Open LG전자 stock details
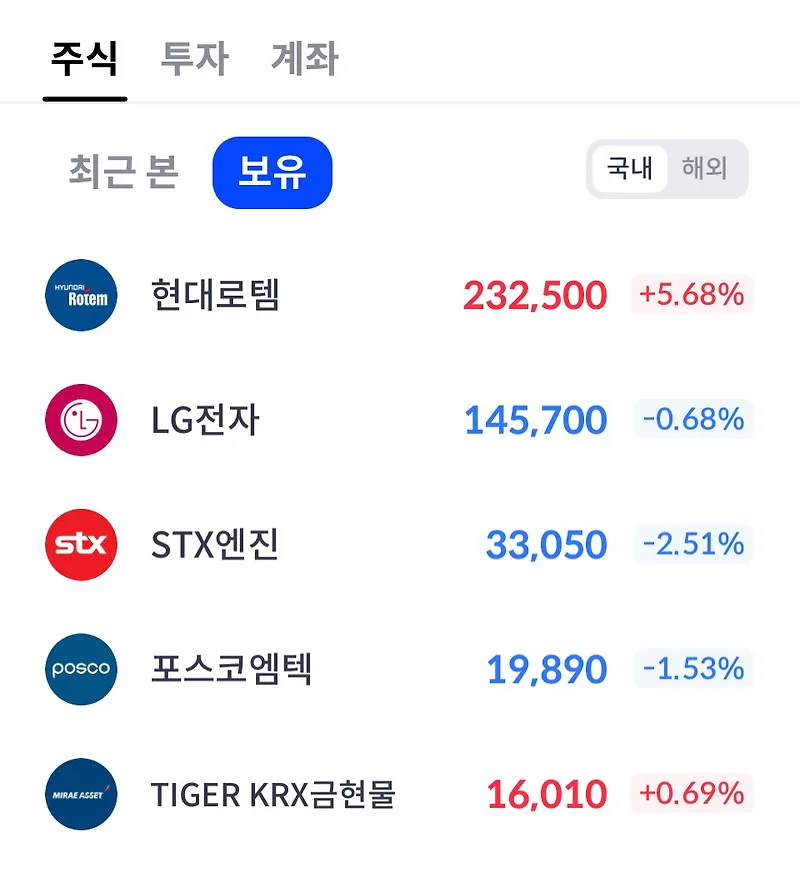The height and width of the screenshot is (882, 800). coord(399,420)
